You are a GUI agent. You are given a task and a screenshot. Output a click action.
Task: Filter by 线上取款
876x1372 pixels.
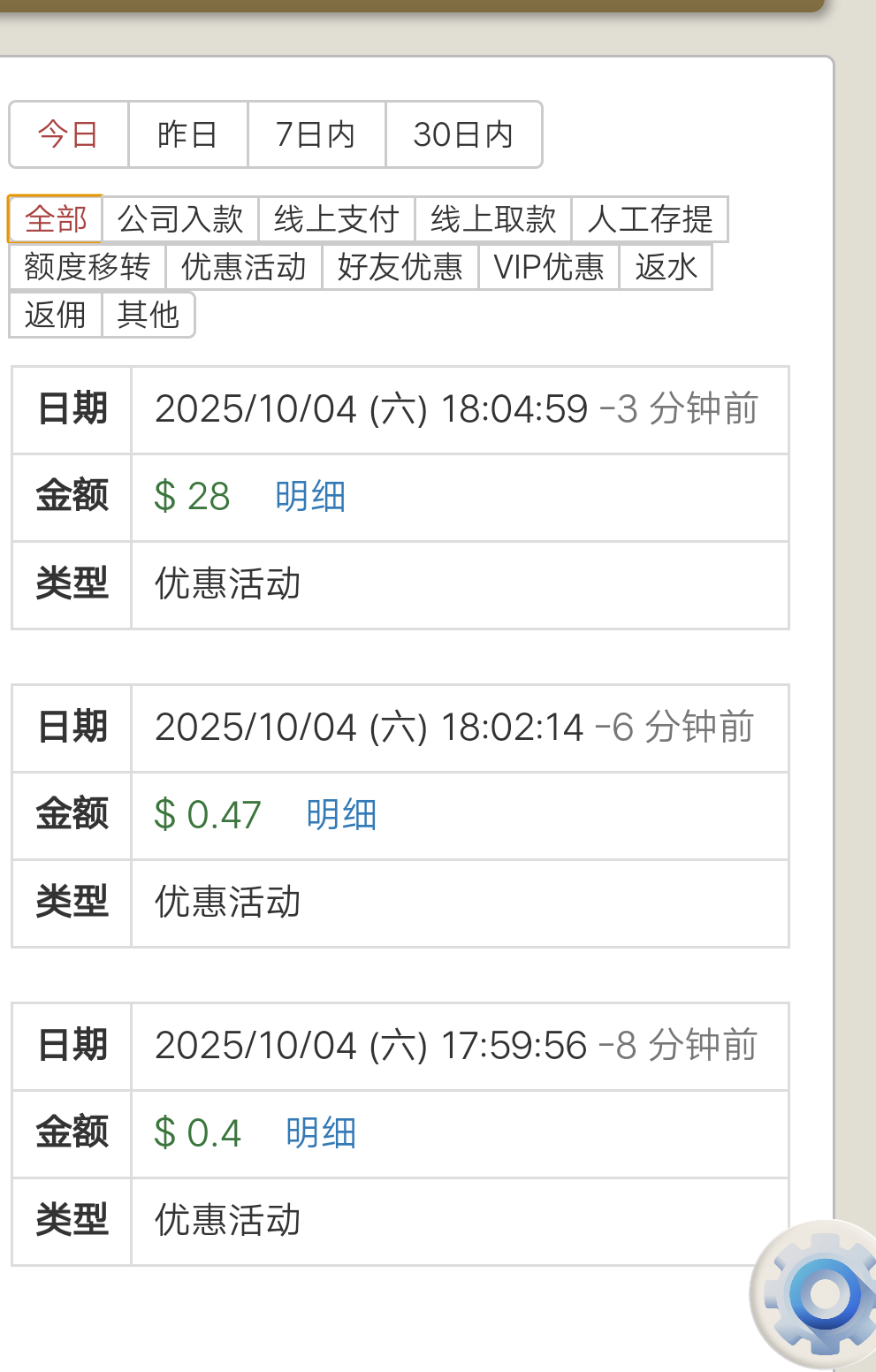493,218
